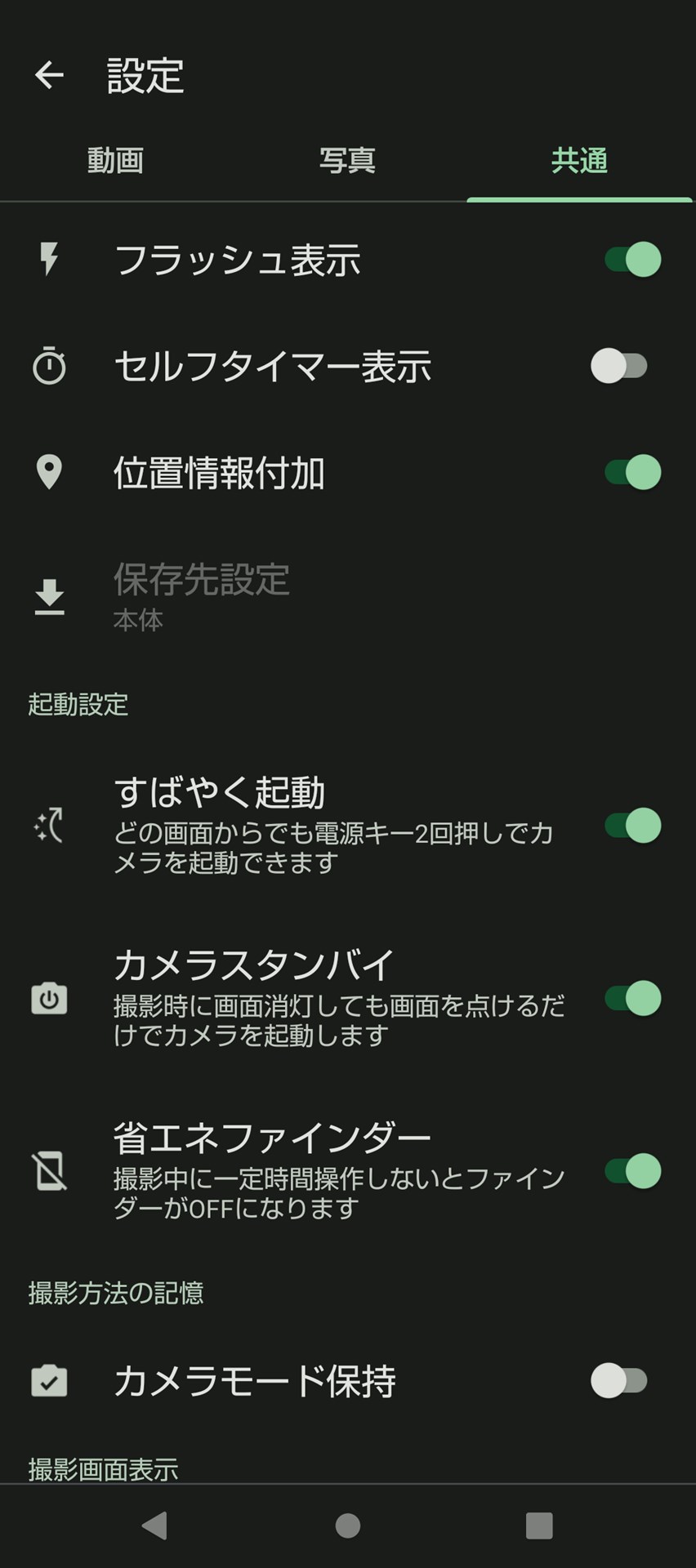Disable 位置情報付加
This screenshot has width=696, height=1568.
[632, 472]
